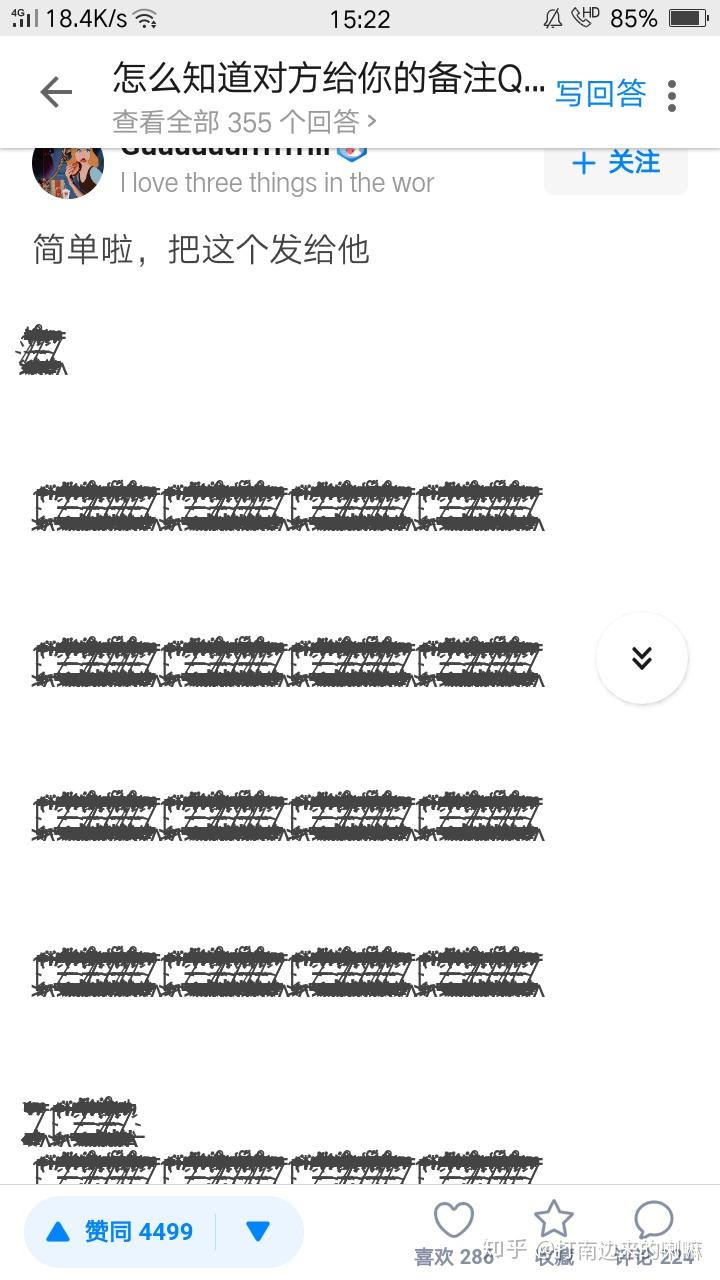Open the three-dot overflow menu
720x1280 pixels.
(x=672, y=95)
